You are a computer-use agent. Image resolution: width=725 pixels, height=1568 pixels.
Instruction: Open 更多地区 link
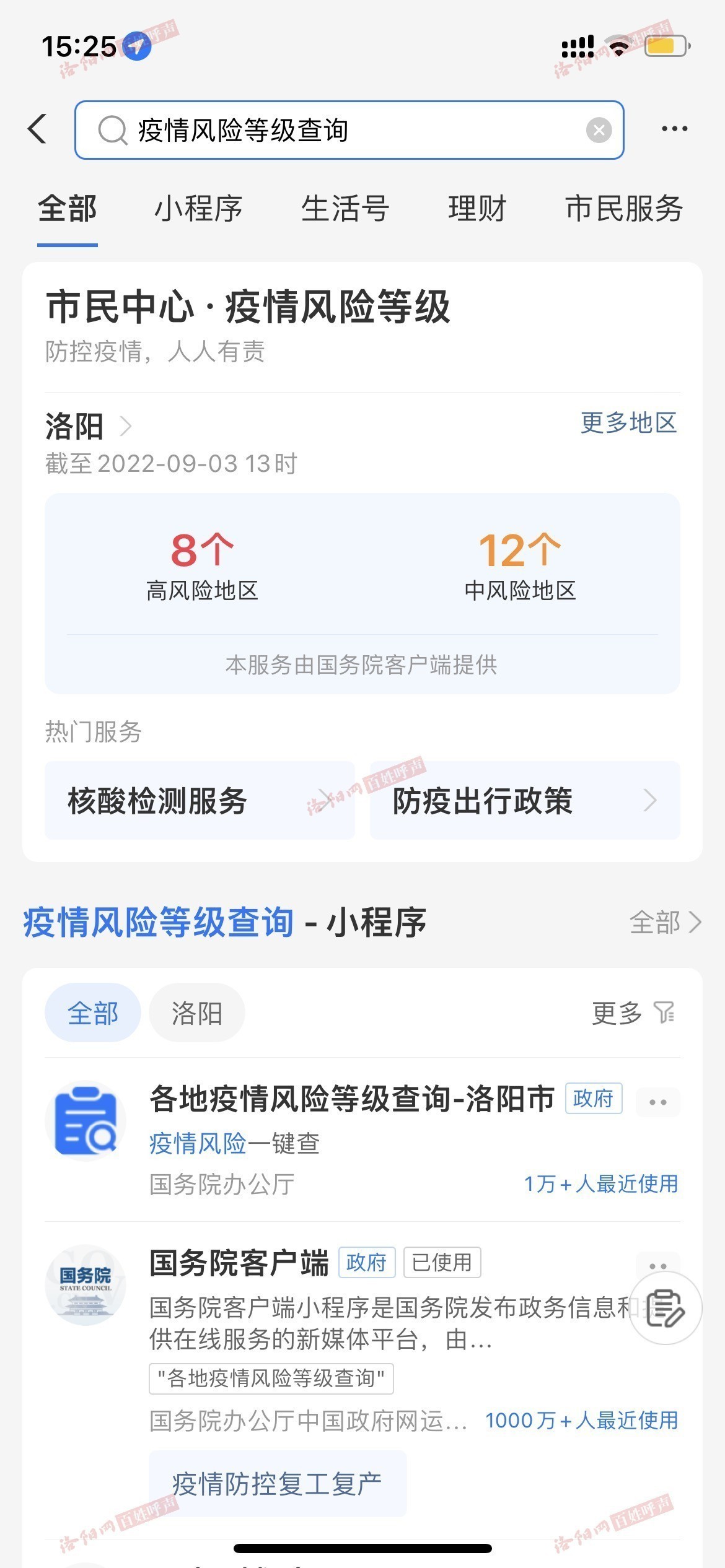point(628,423)
